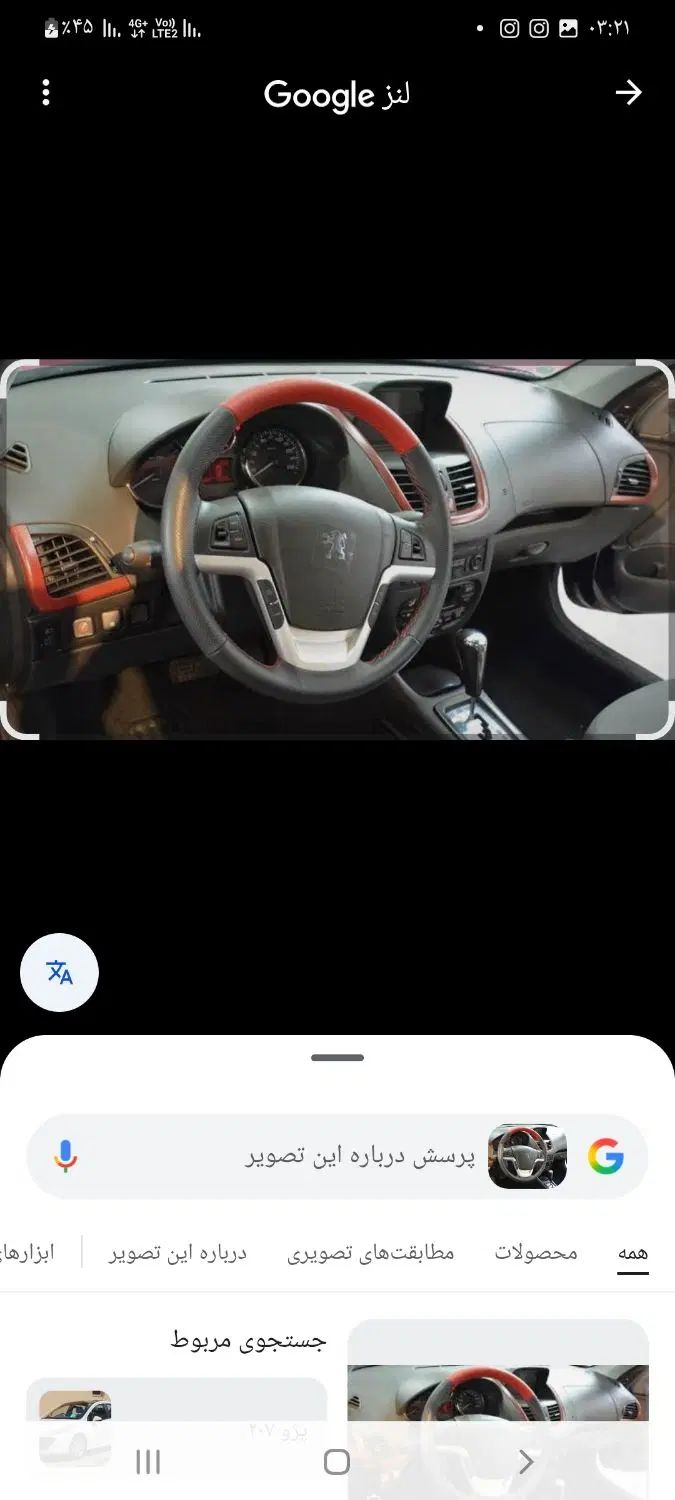Open the three-dot overflow menu
Viewport: 675px width, 1500px height.
[x=46, y=93]
